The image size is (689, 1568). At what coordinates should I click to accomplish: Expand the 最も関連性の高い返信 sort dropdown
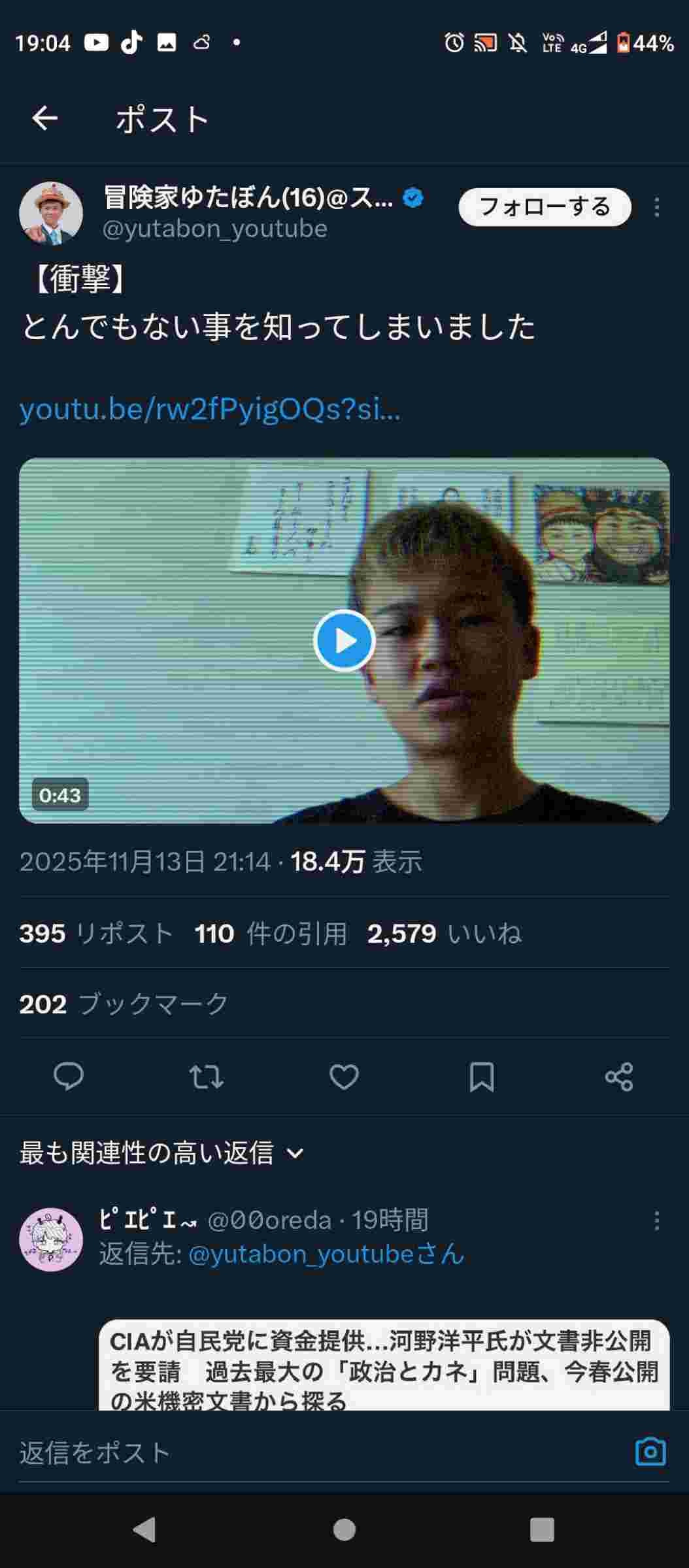pyautogui.click(x=161, y=1153)
